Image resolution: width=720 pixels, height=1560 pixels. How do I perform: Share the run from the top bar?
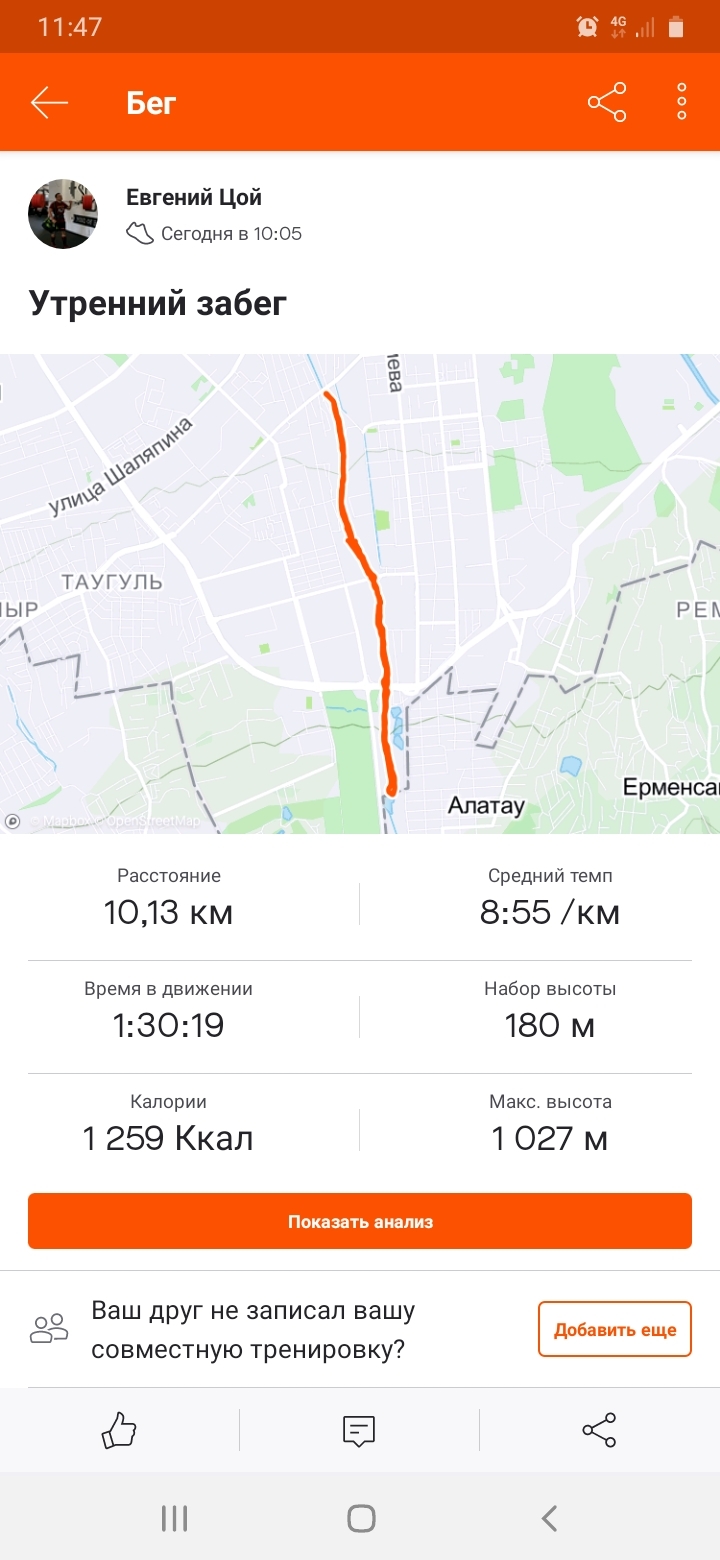(607, 103)
